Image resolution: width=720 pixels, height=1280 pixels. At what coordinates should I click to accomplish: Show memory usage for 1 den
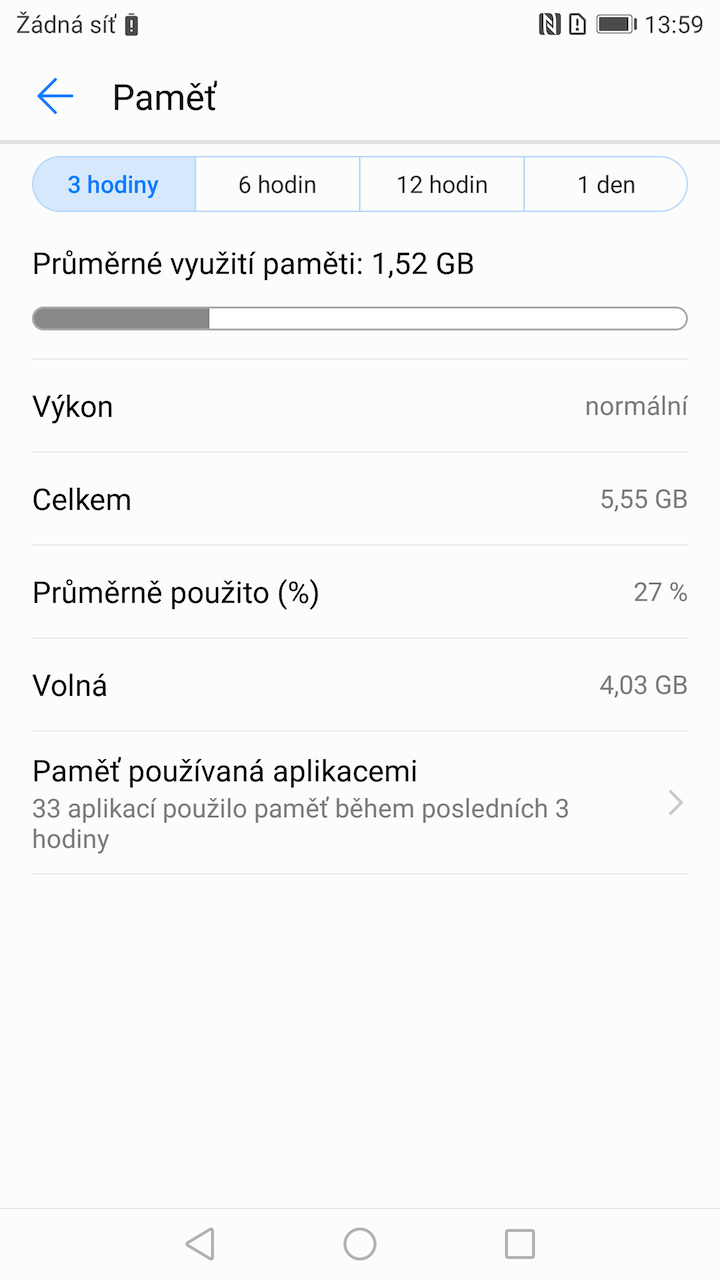pos(606,185)
